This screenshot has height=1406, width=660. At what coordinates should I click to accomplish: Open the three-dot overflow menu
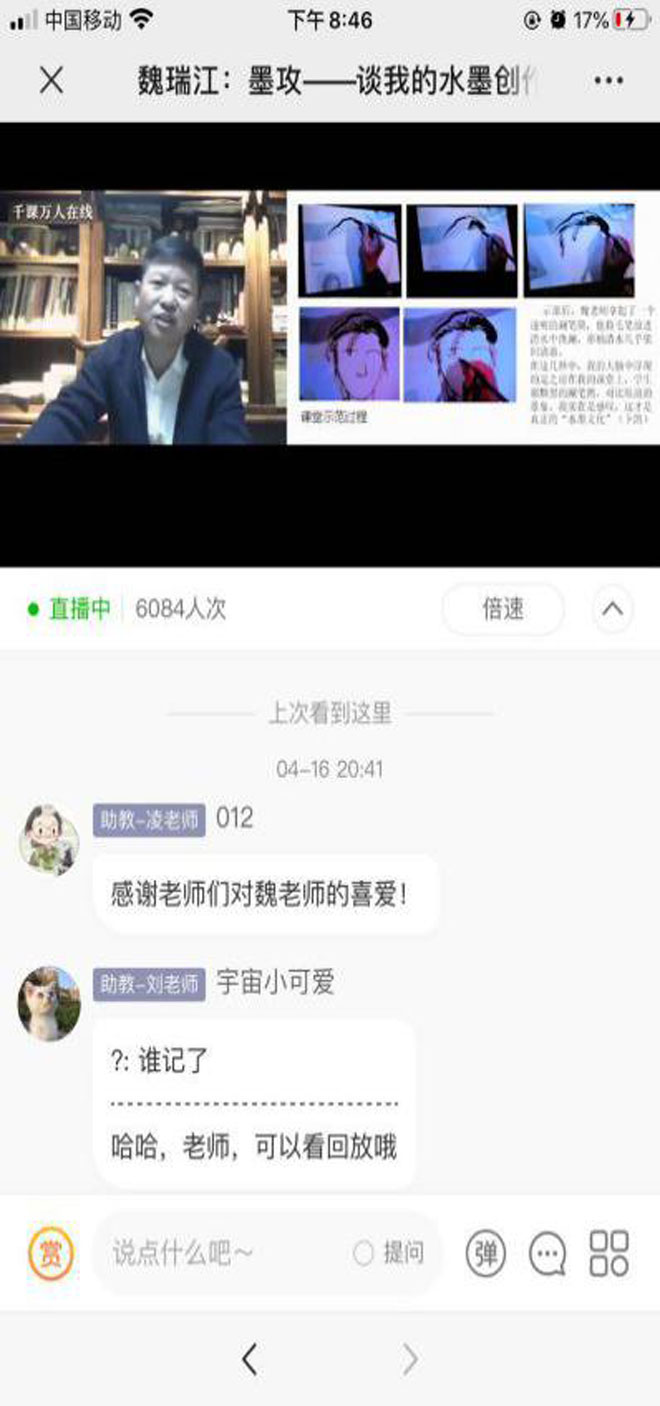click(608, 81)
